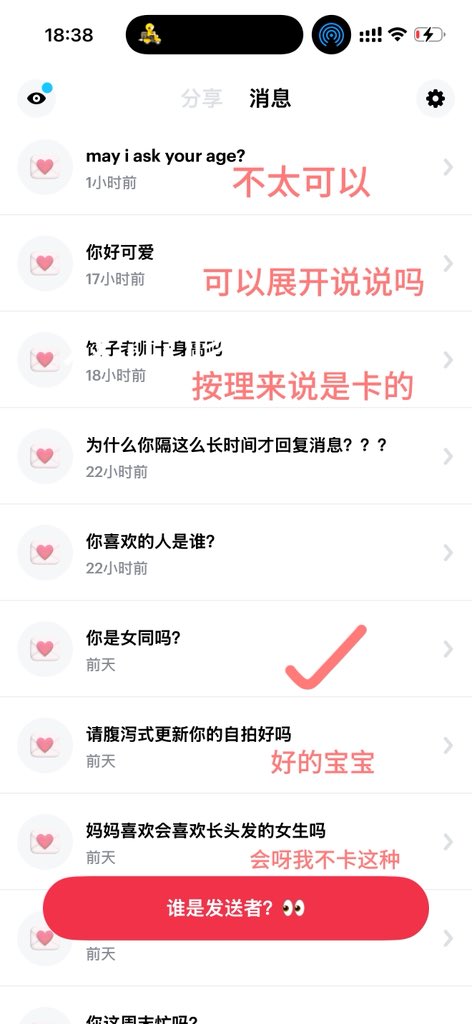The image size is (472, 1024).
Task: Open the message "你喜欢的人是谁?"
Action: coord(236,552)
